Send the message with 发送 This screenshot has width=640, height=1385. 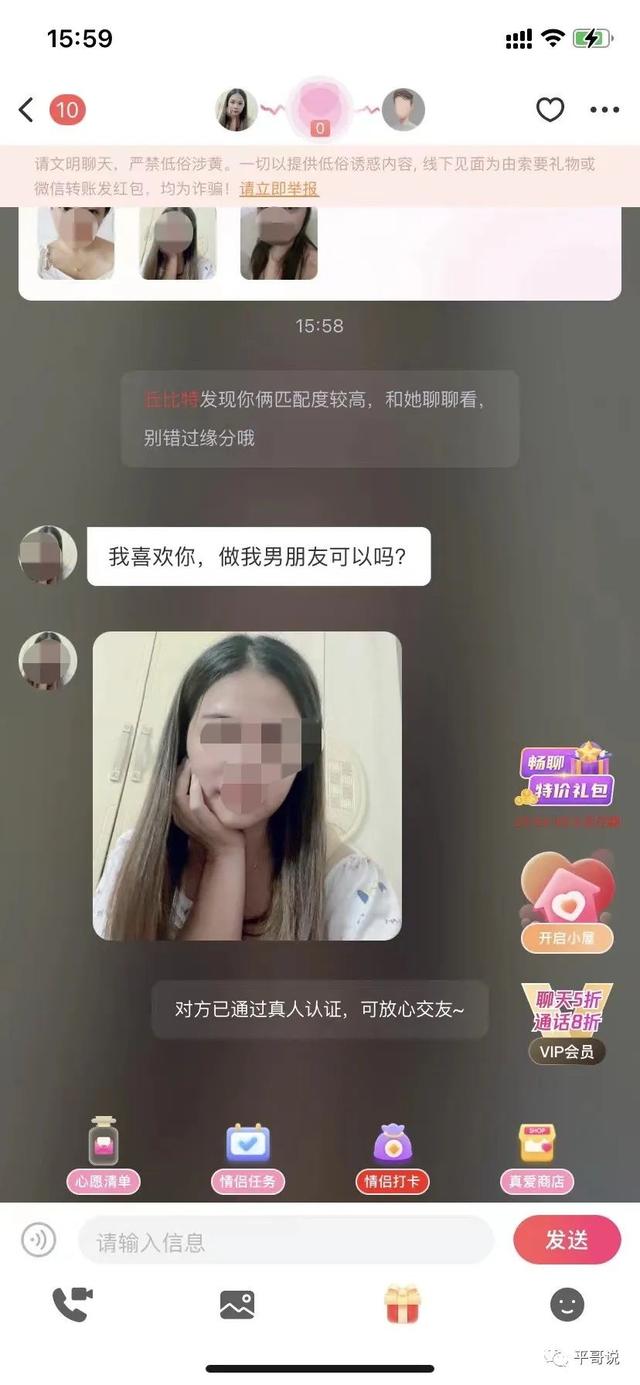click(566, 1240)
